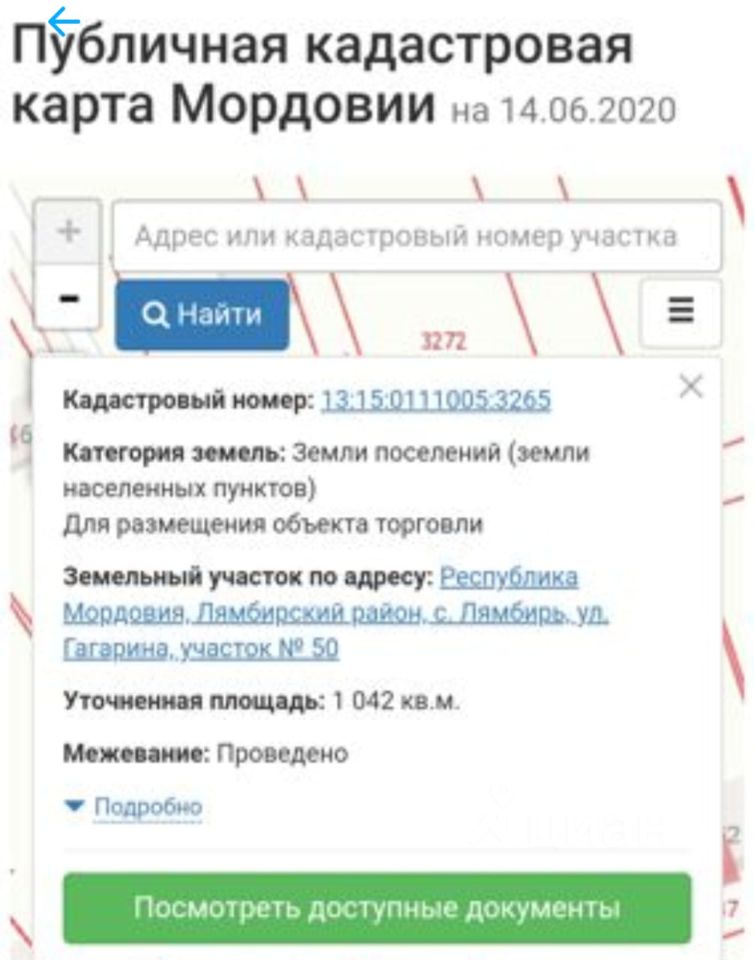
Task: Tap the blue Найти search button
Action: point(202,315)
